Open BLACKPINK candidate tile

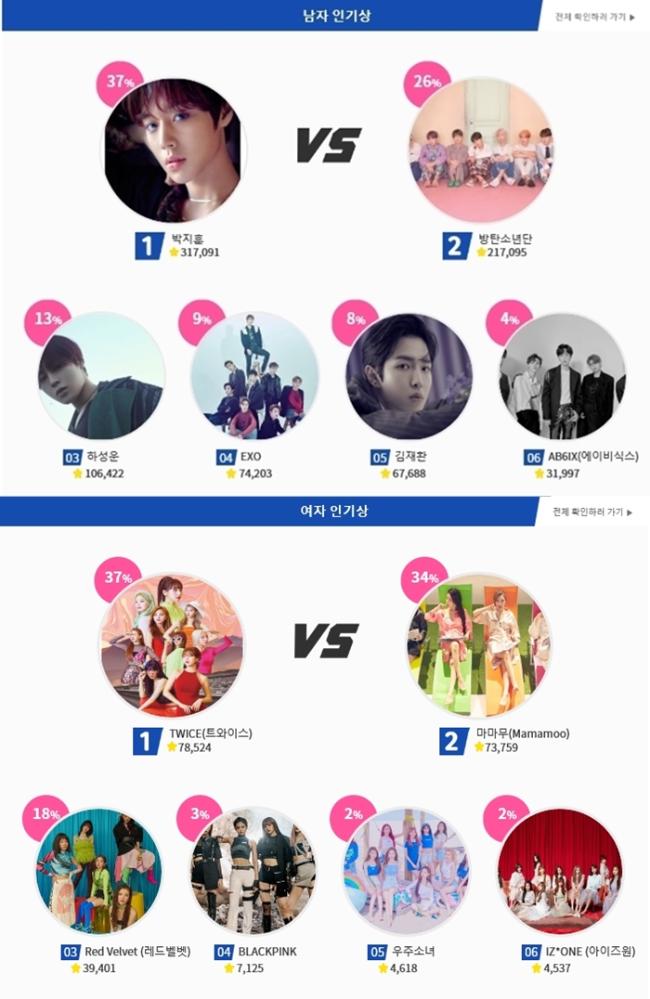[252, 871]
